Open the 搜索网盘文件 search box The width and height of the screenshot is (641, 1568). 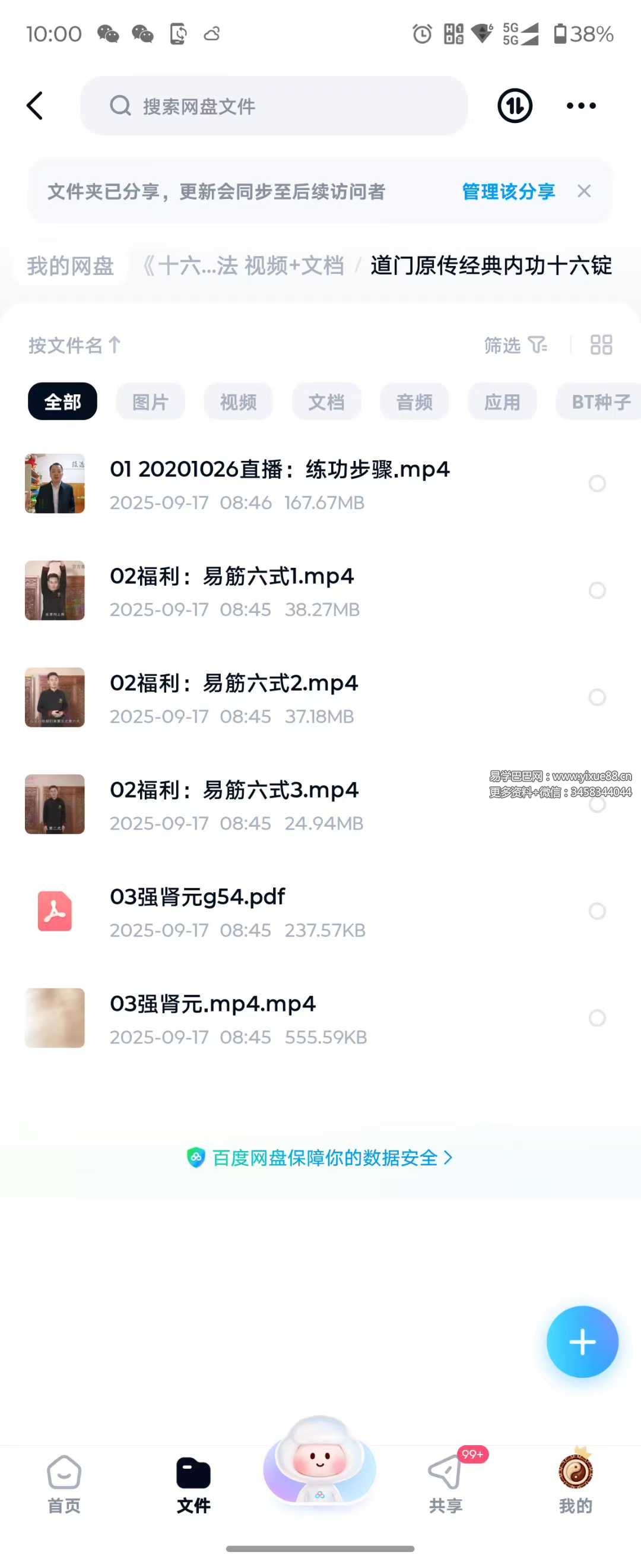click(274, 106)
